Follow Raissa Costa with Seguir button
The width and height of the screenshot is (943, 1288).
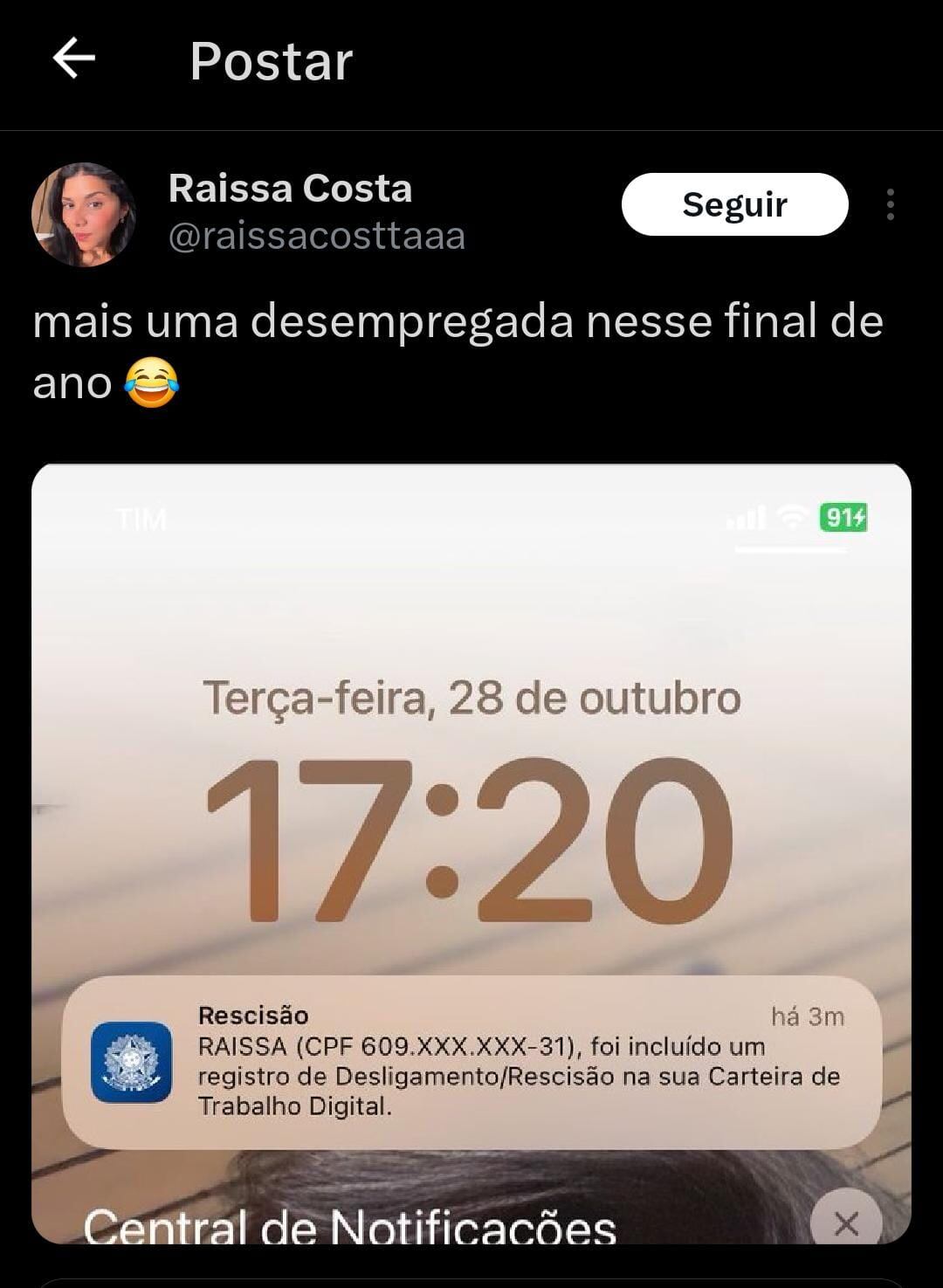(x=734, y=204)
